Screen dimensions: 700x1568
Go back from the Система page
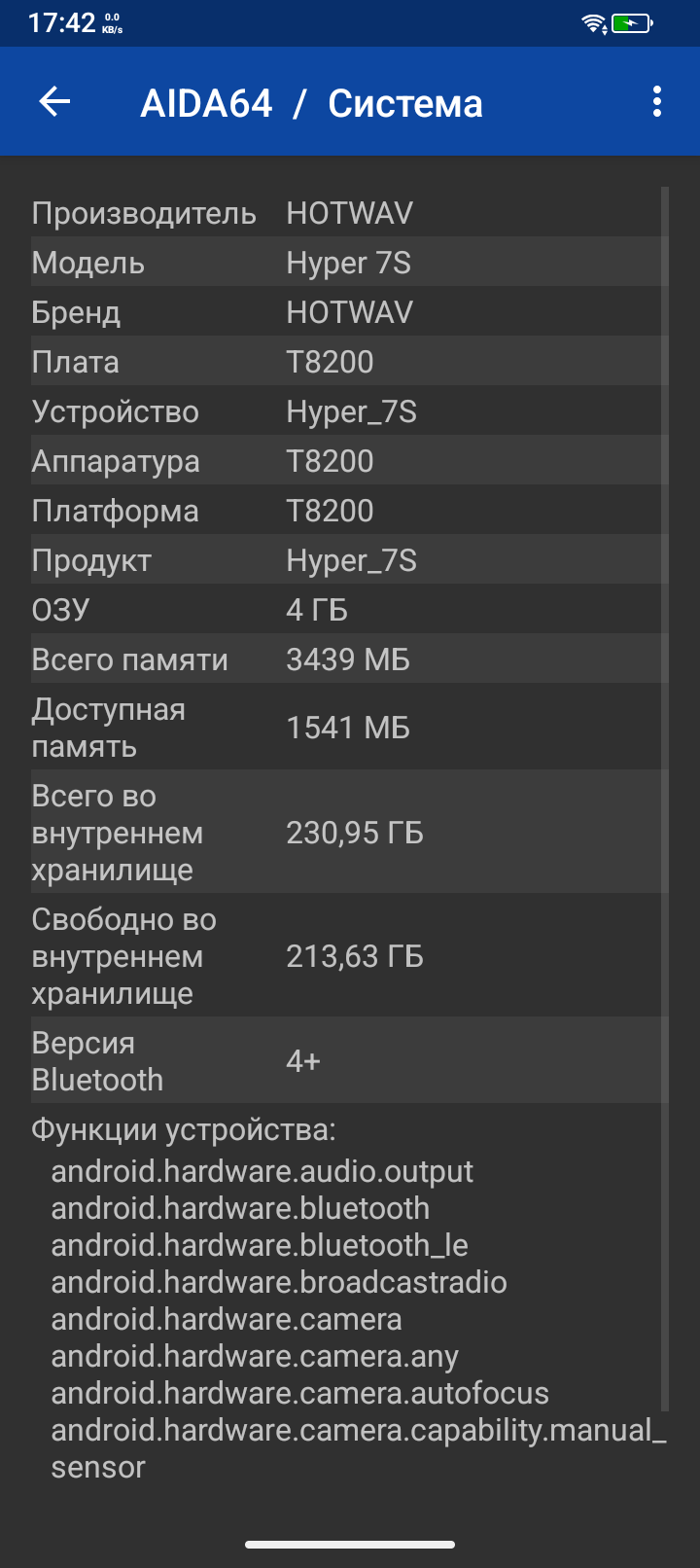pyautogui.click(x=54, y=101)
